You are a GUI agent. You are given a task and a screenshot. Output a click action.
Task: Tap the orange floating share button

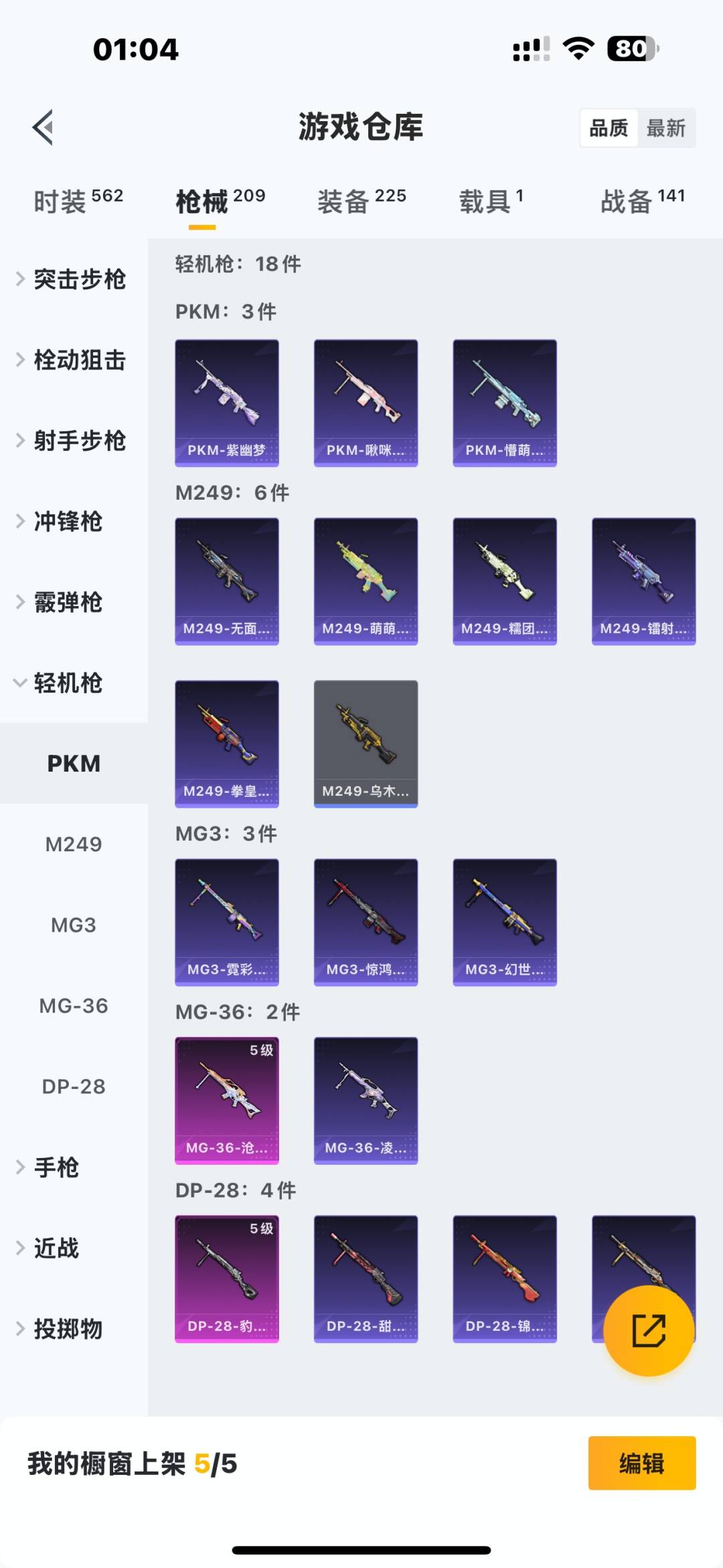click(648, 1330)
